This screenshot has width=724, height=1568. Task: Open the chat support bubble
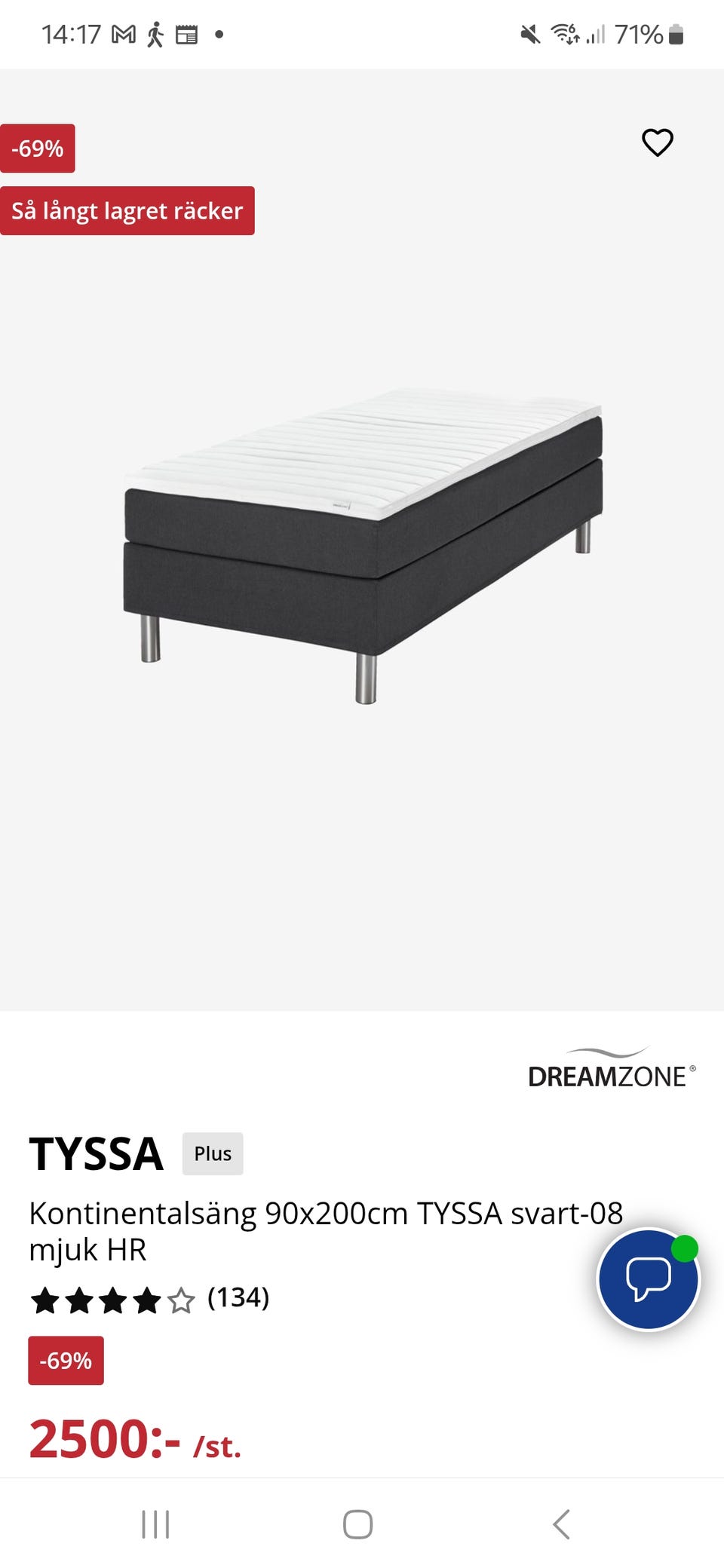pos(649,1279)
